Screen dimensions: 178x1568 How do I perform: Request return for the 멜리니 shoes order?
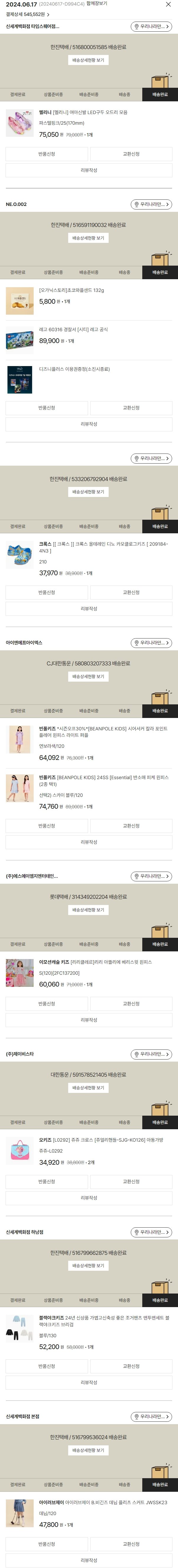(47, 154)
